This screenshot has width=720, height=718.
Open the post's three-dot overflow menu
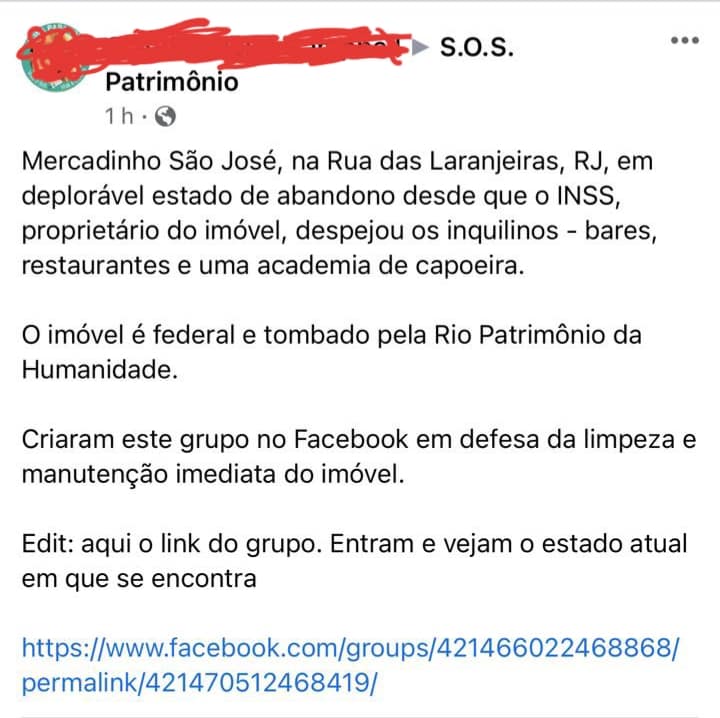click(x=685, y=41)
